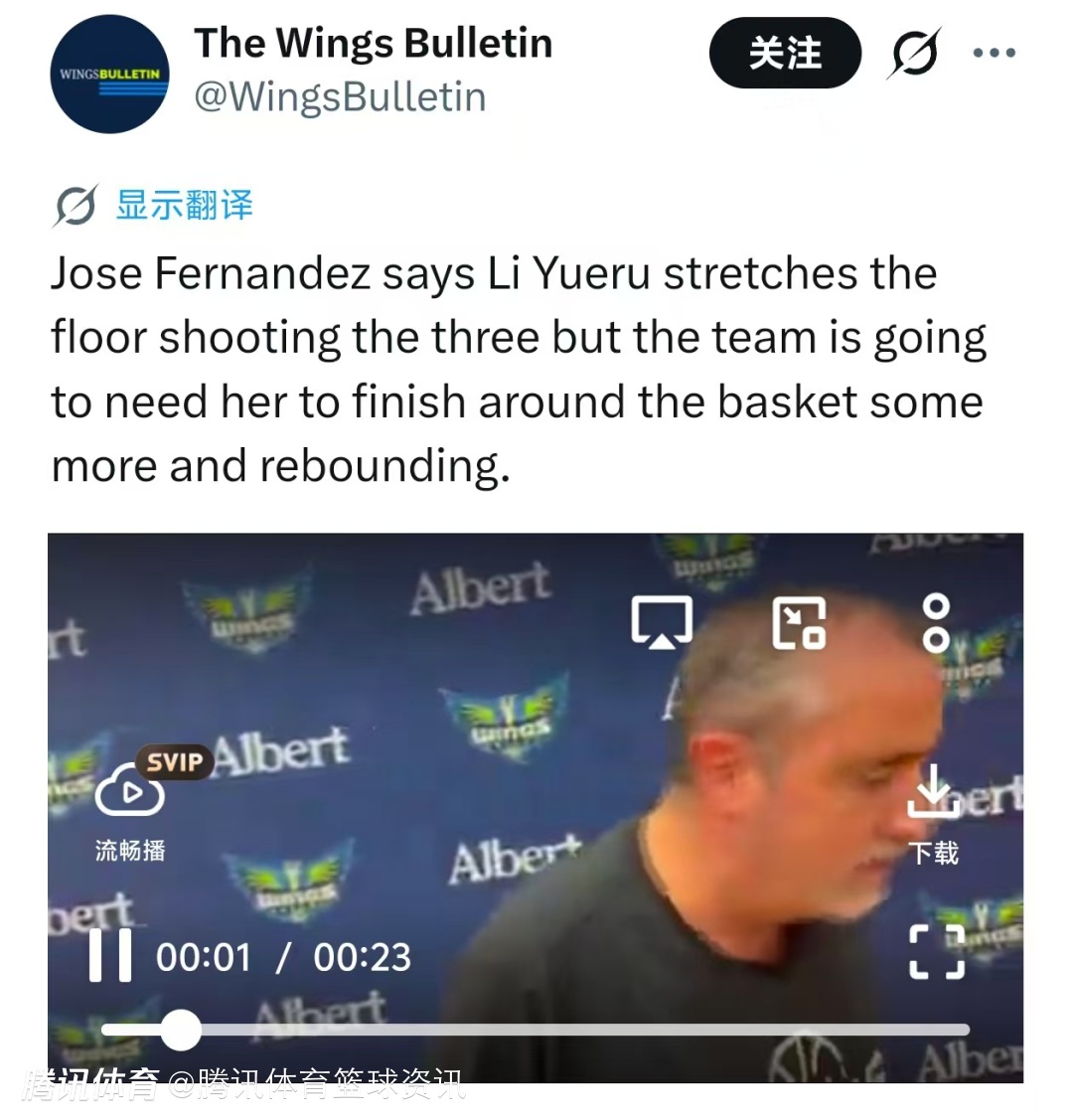Follow The Wings Bulletin with 关注 button
Viewport: 1073px width, 1120px height.
point(784,54)
